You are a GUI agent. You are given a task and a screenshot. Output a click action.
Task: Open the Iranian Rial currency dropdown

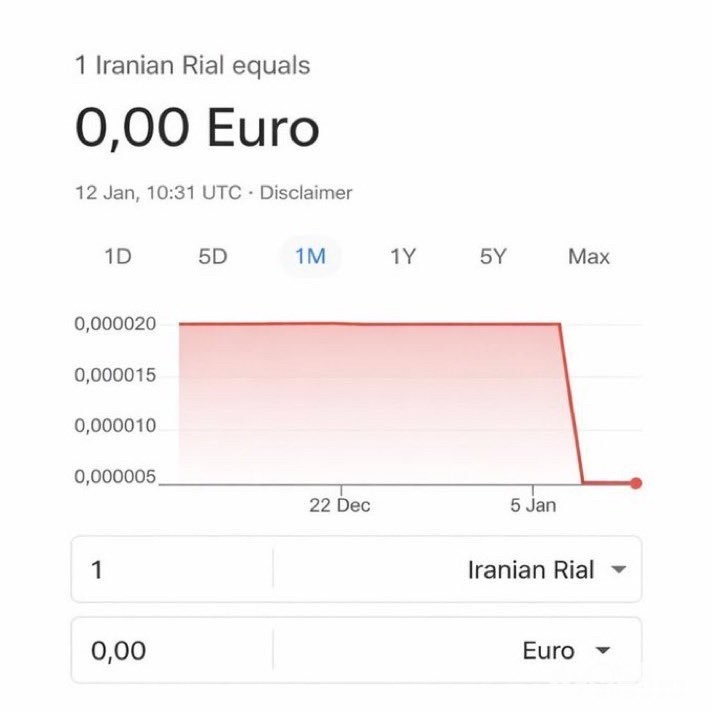coord(547,570)
